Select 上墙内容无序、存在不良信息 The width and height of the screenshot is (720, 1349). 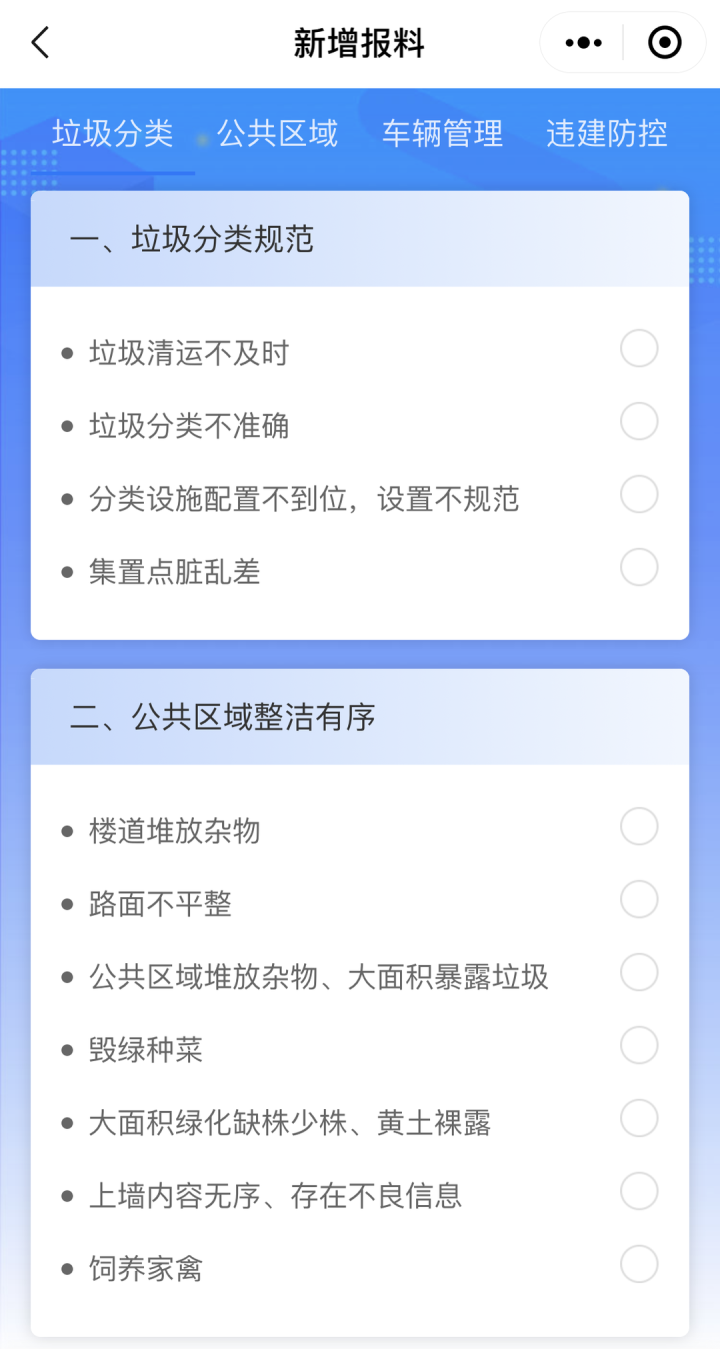pyautogui.click(x=638, y=1191)
